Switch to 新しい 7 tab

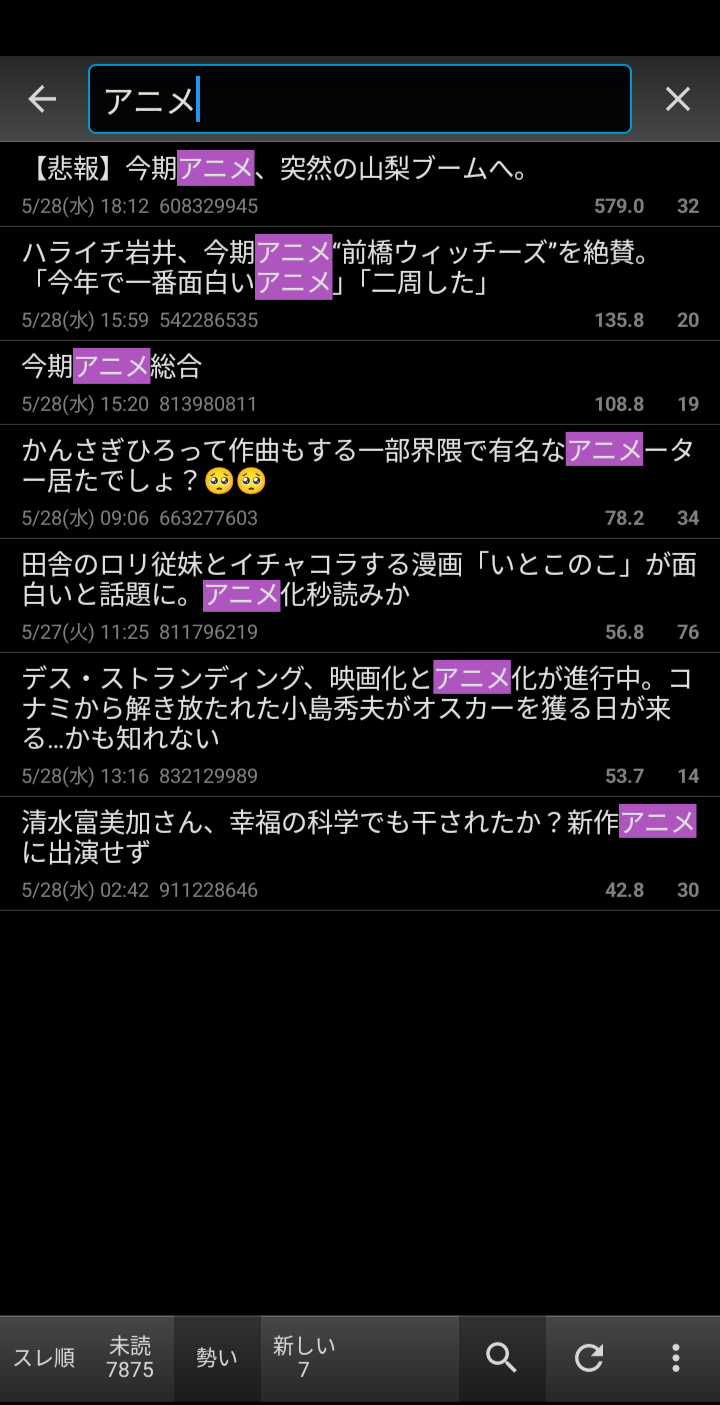point(304,1358)
